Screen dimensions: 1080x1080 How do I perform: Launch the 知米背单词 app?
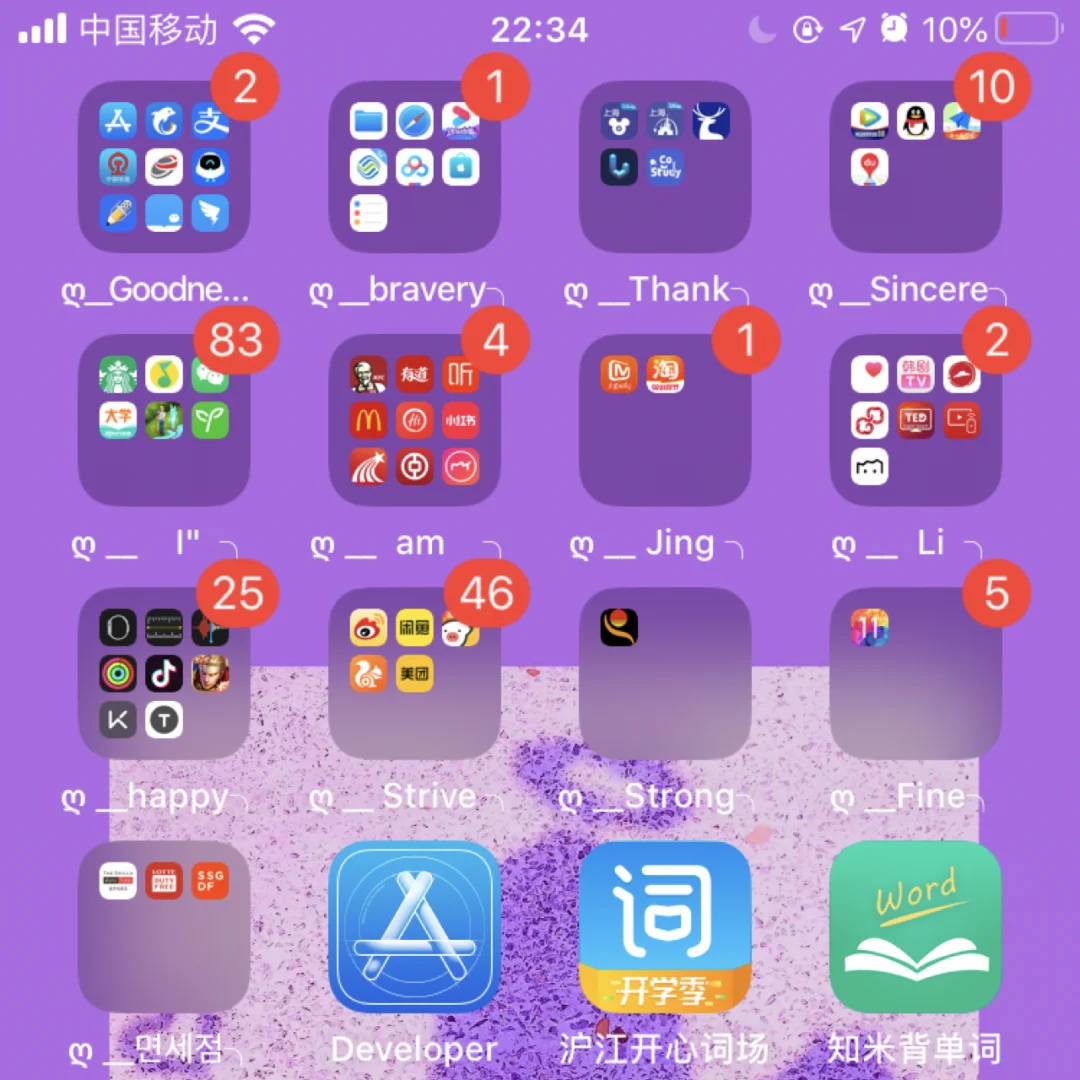(915, 927)
